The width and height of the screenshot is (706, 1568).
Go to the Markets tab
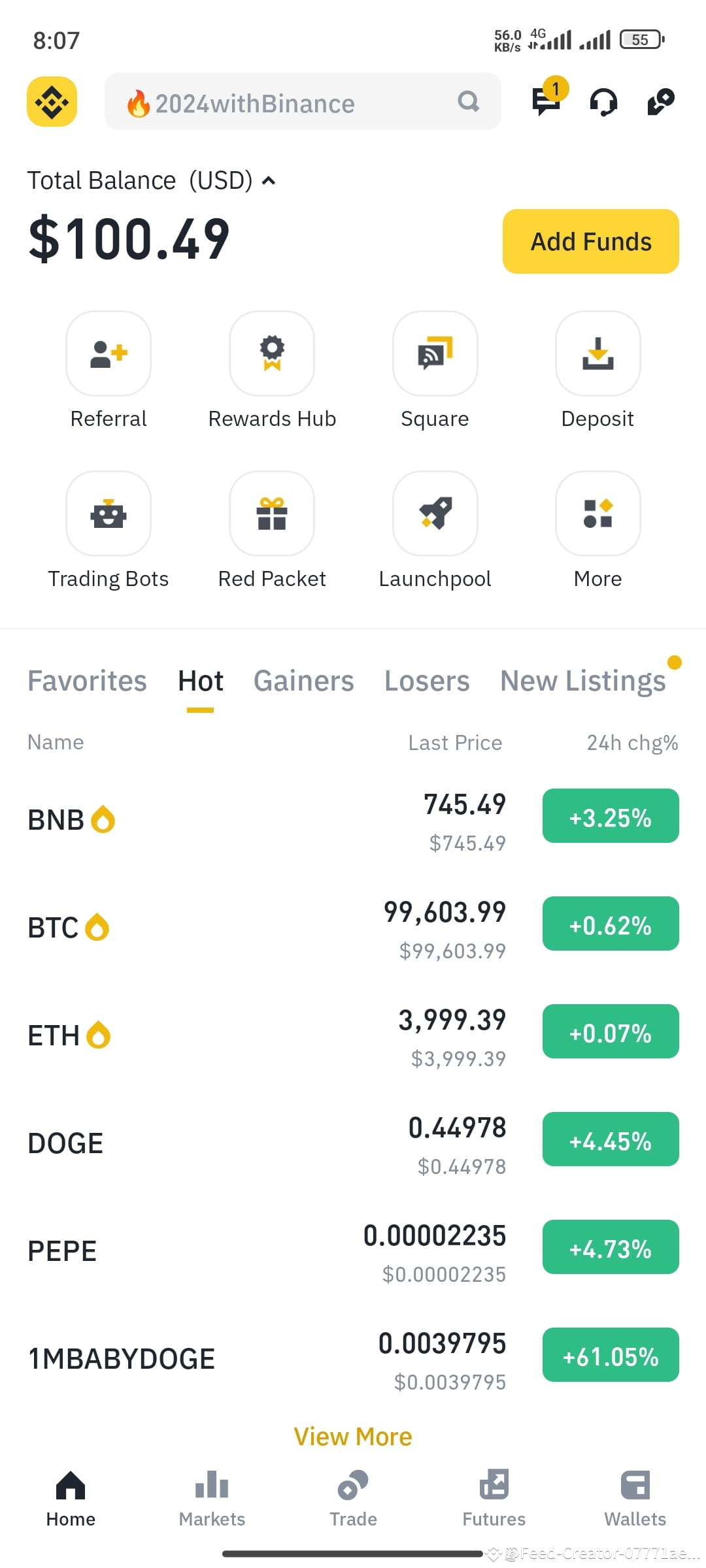pos(212,1499)
